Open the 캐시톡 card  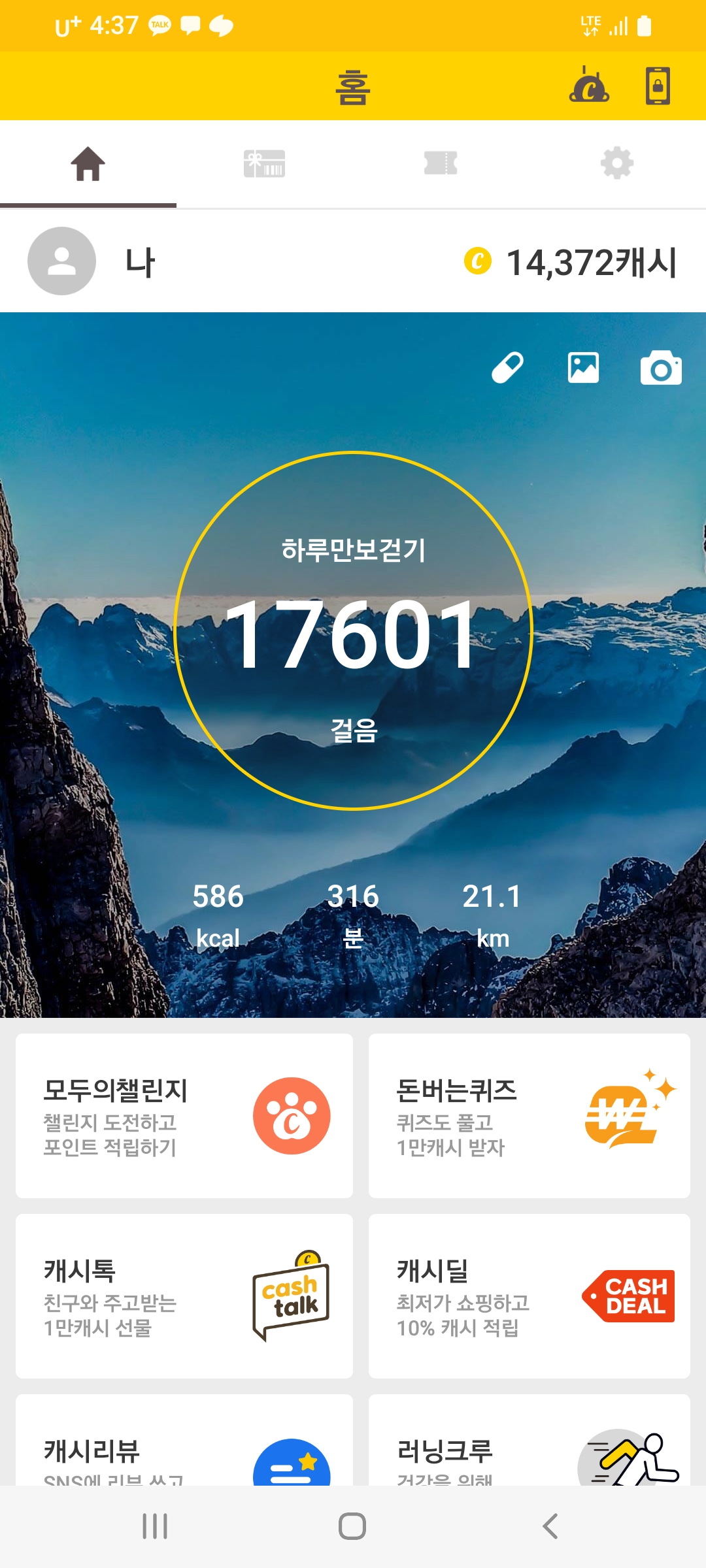184,1296
